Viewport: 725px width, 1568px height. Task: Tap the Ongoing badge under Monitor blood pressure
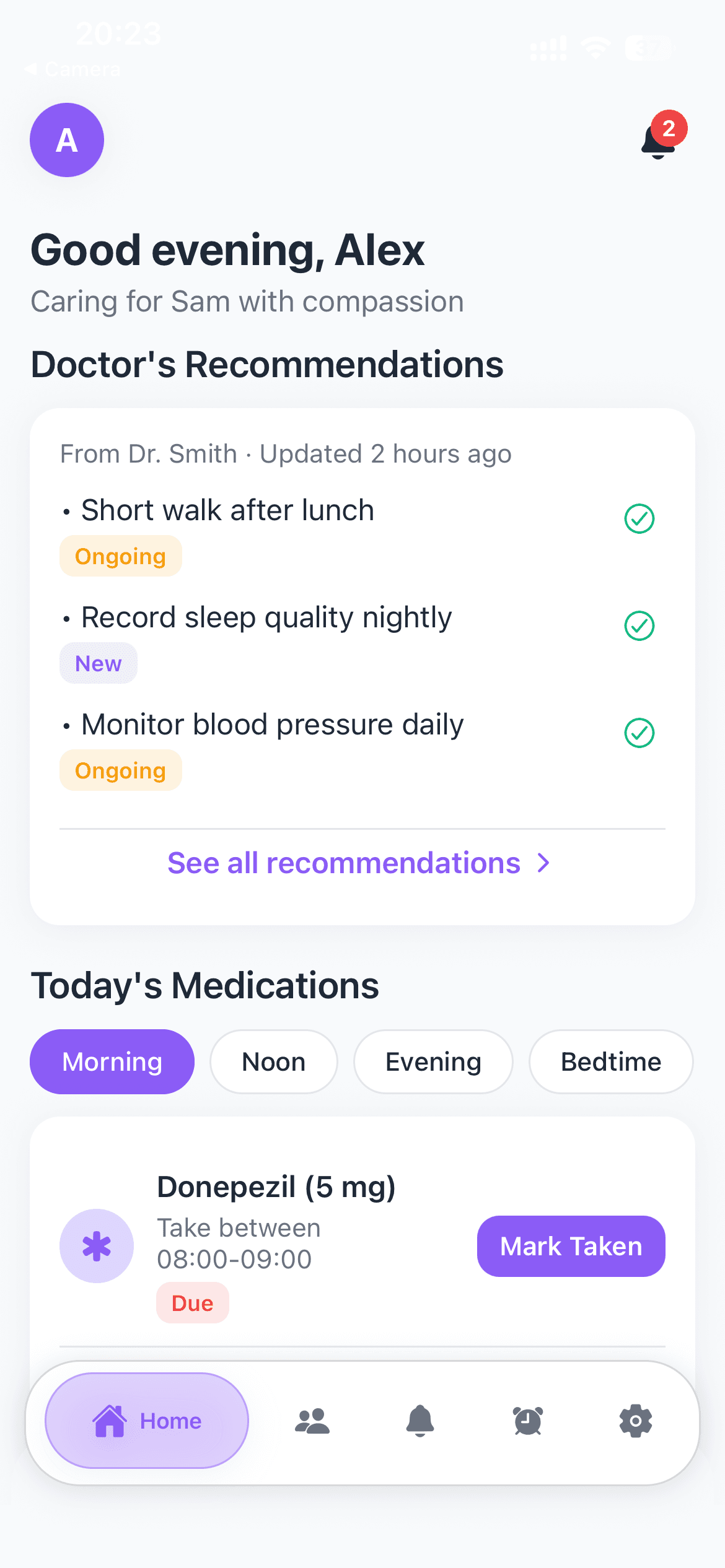point(120,770)
